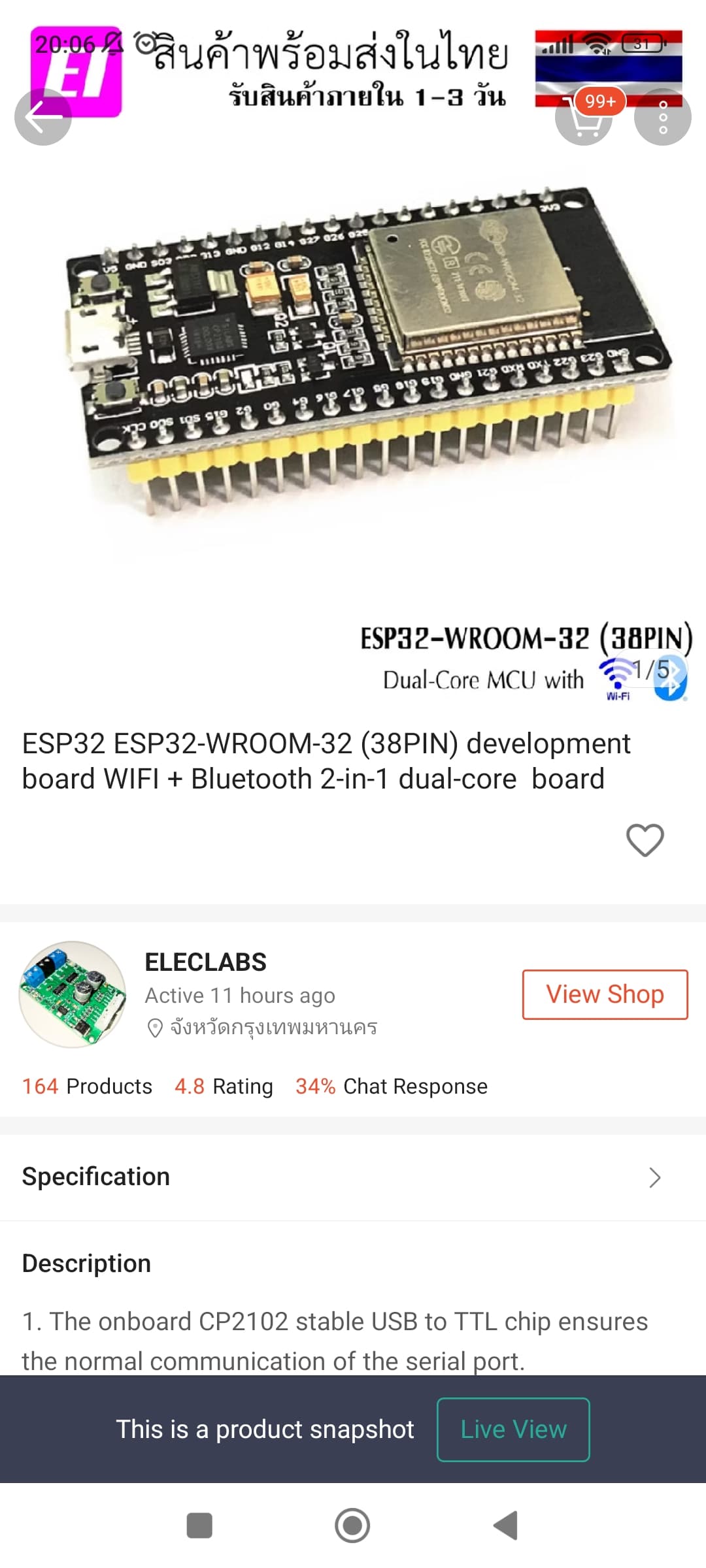Image resolution: width=706 pixels, height=1568 pixels.
Task: Expand the Specification row
Action: click(353, 1177)
